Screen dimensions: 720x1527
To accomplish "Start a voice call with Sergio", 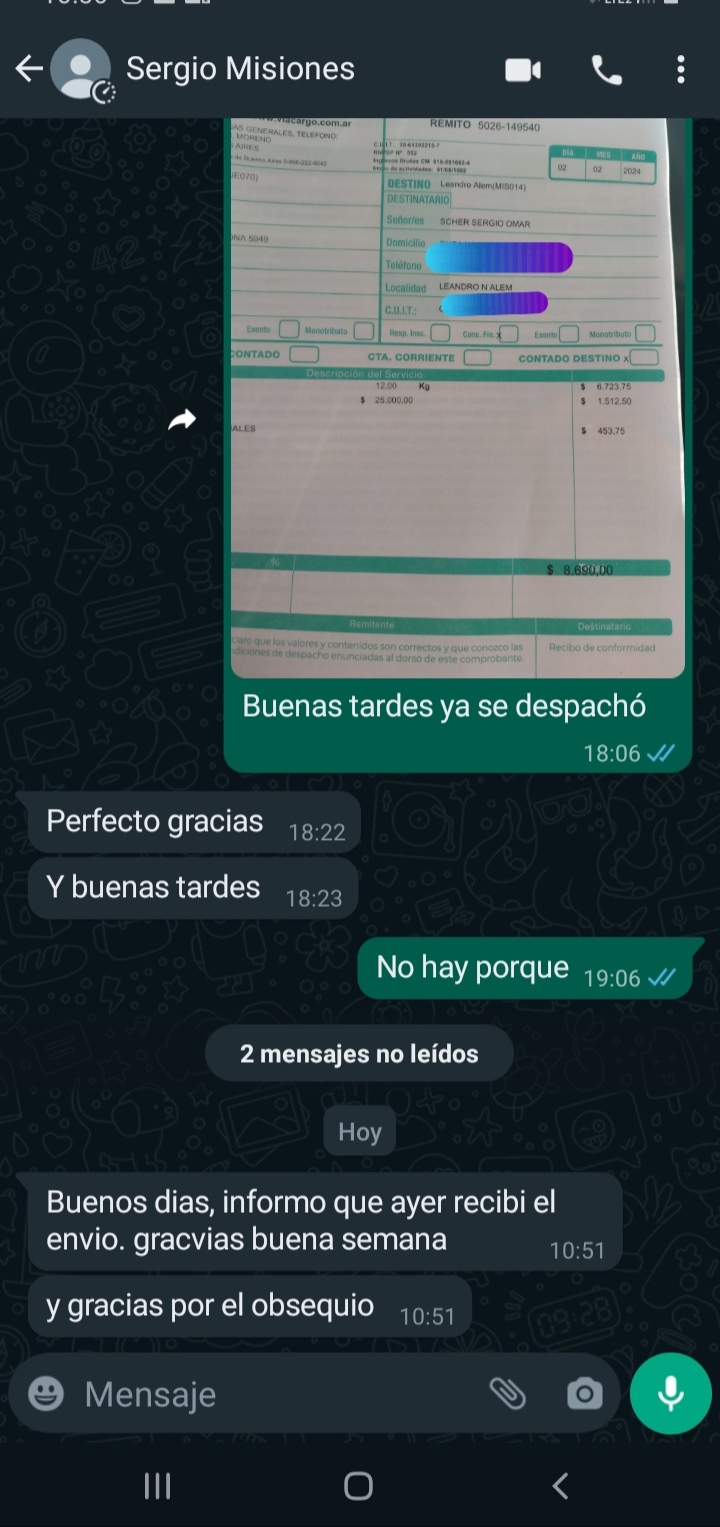I will tap(606, 70).
